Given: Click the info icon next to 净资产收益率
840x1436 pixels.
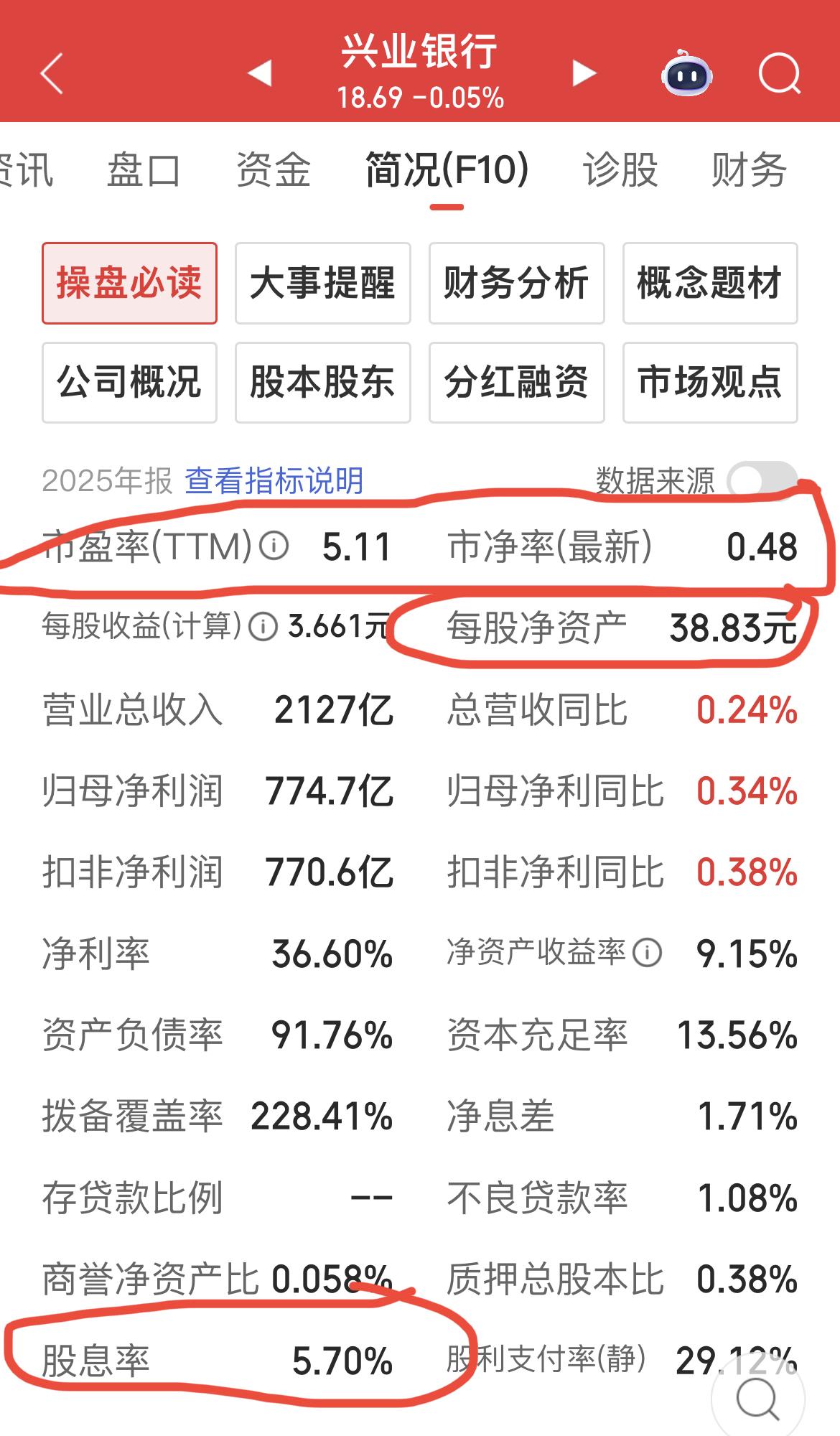Looking at the screenshot, I should pyautogui.click(x=648, y=953).
